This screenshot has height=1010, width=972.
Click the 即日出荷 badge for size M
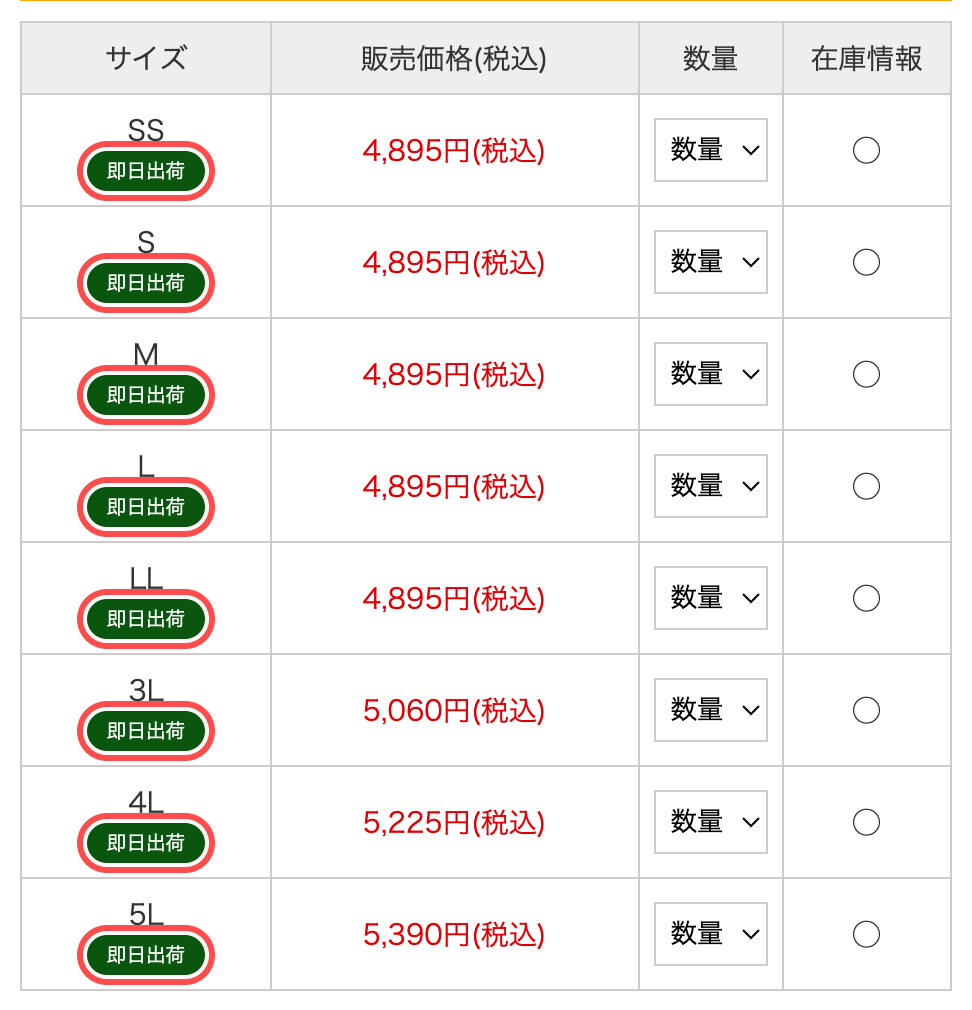pos(146,395)
